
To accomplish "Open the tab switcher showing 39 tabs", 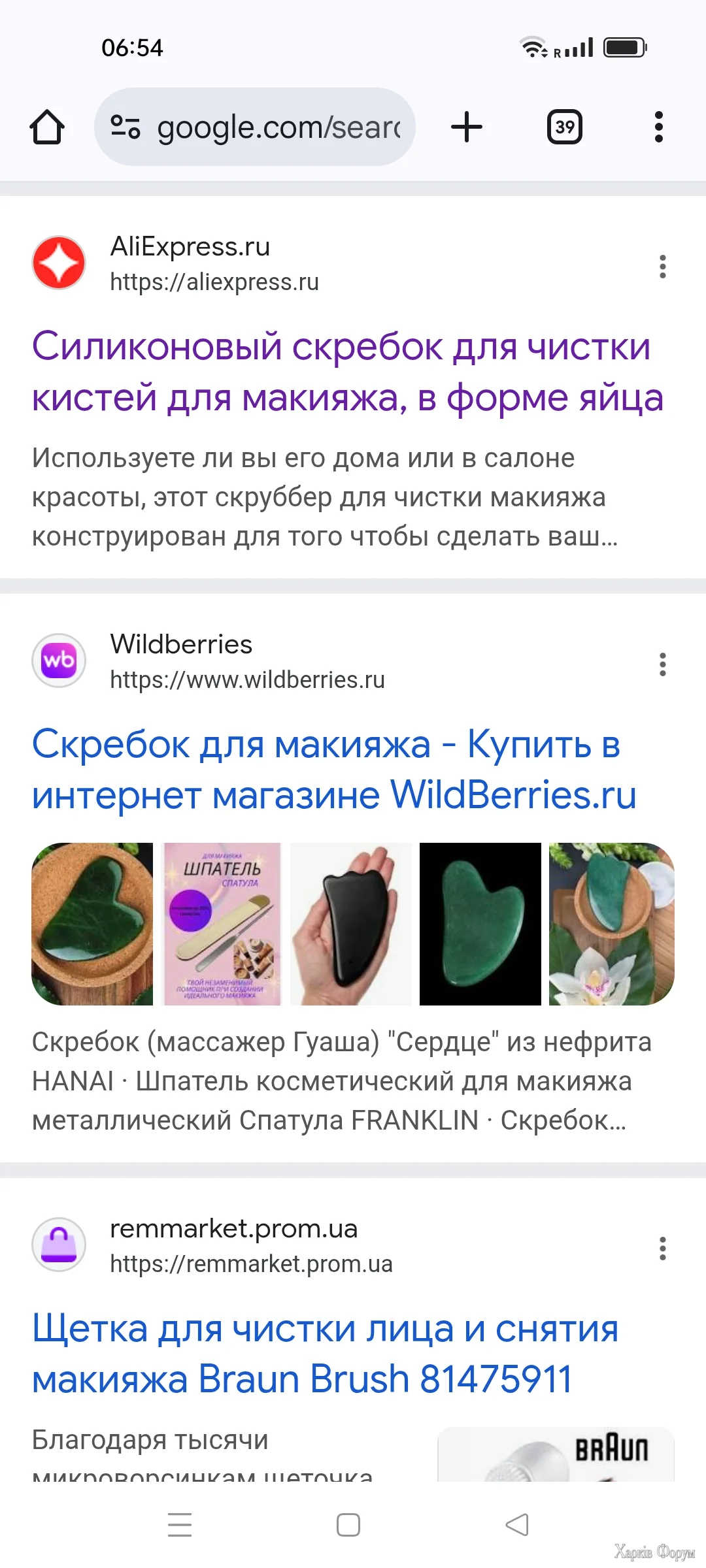I will (x=564, y=127).
